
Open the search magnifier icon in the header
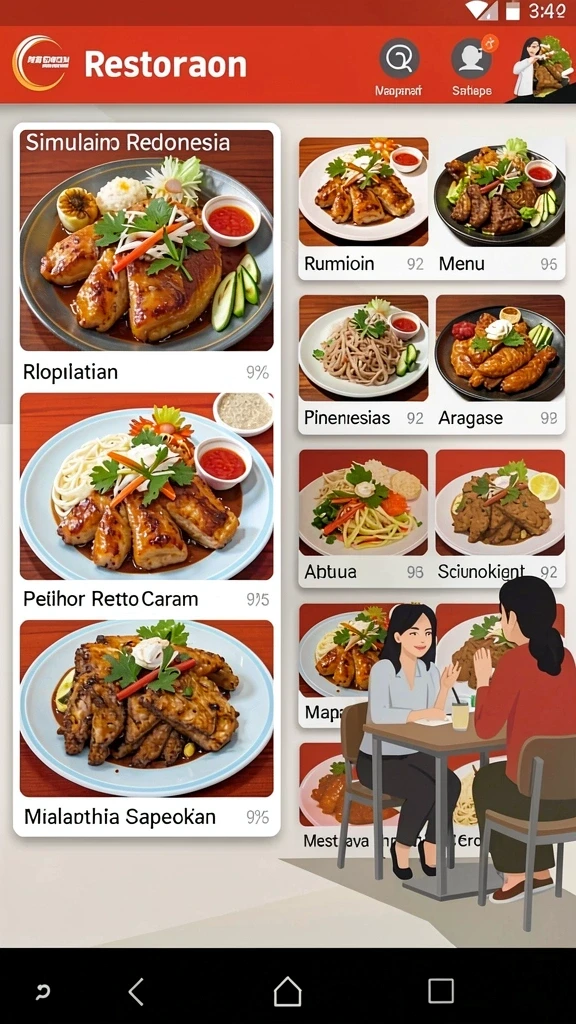pos(399,59)
